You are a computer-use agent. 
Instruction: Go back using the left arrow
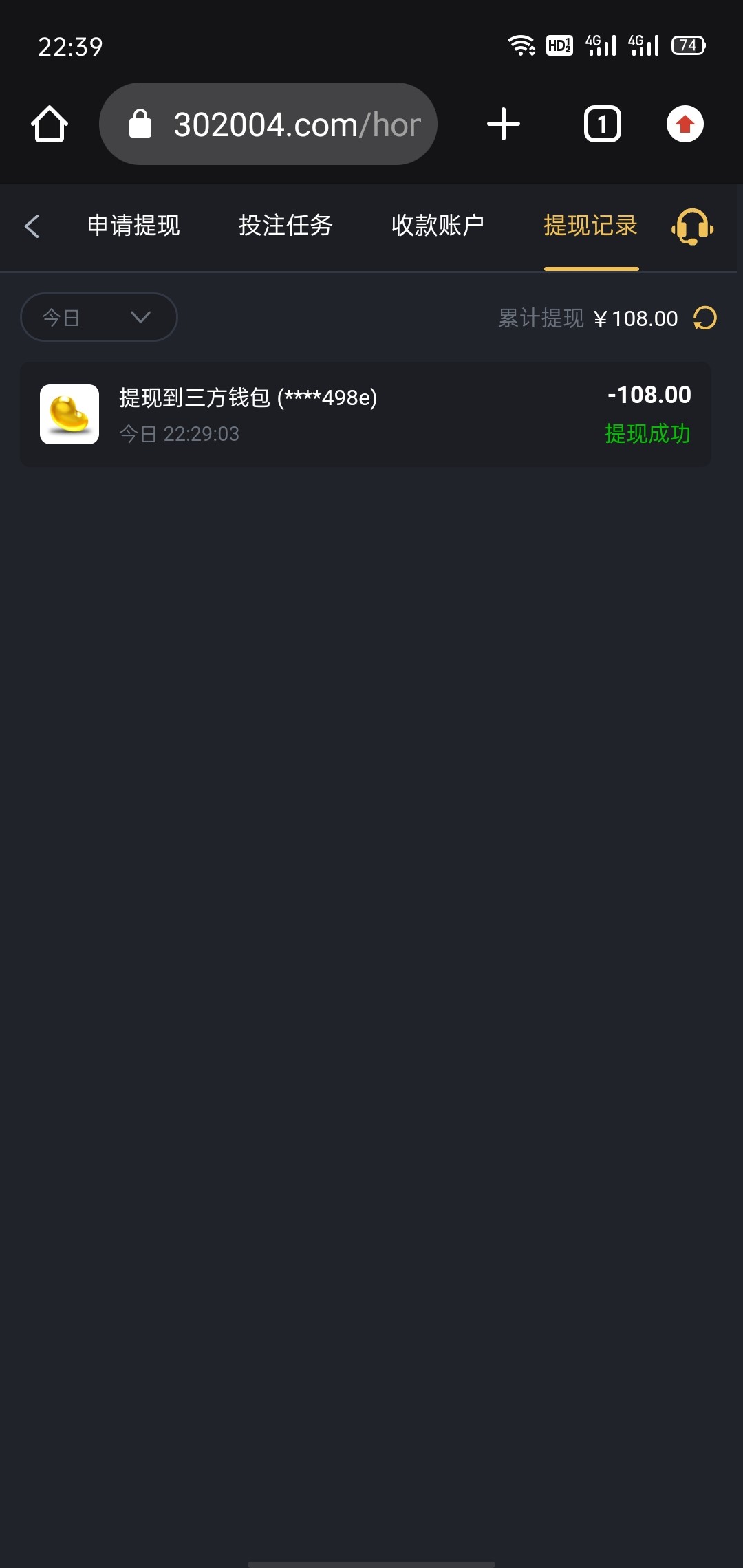point(32,226)
